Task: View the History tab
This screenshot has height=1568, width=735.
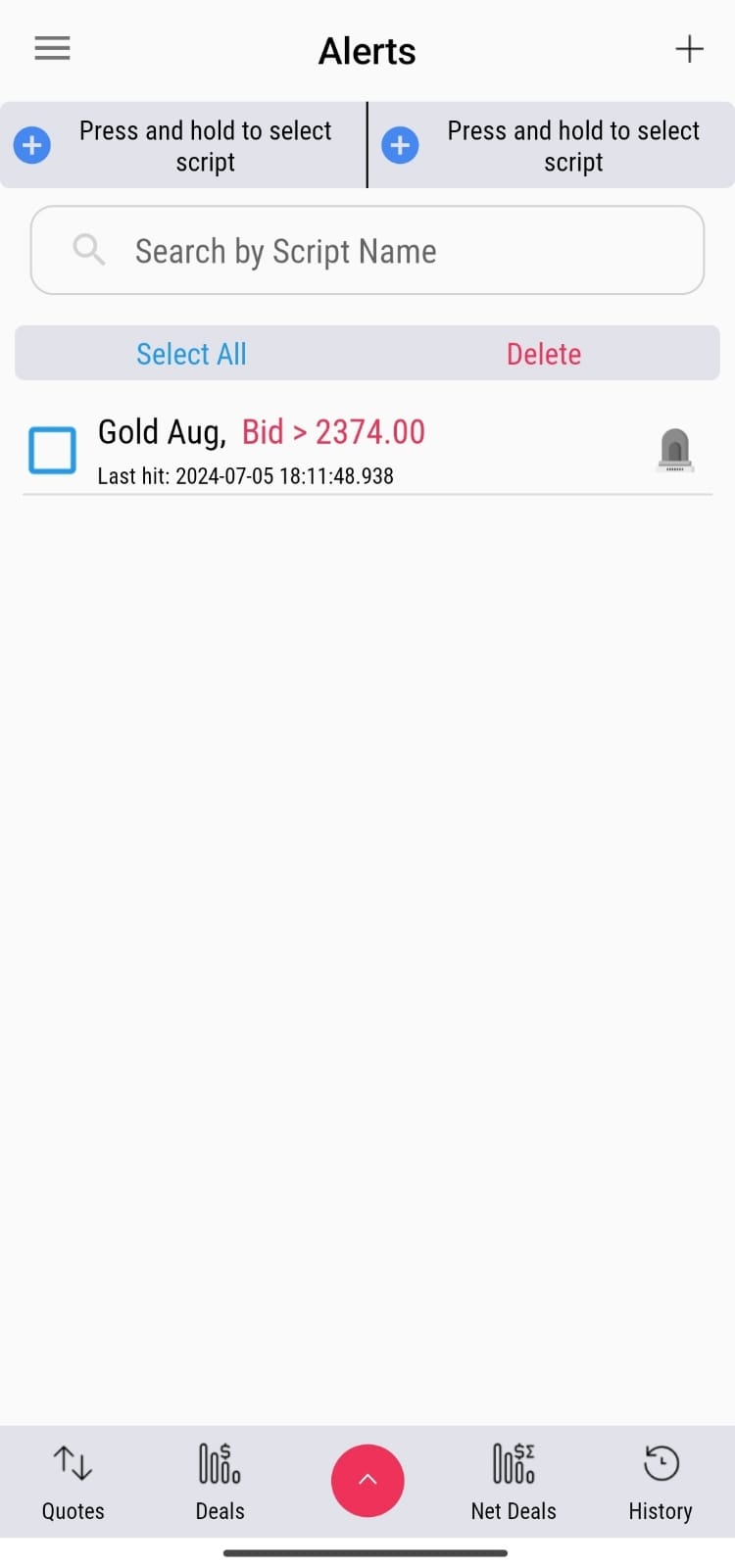Action: (661, 1482)
